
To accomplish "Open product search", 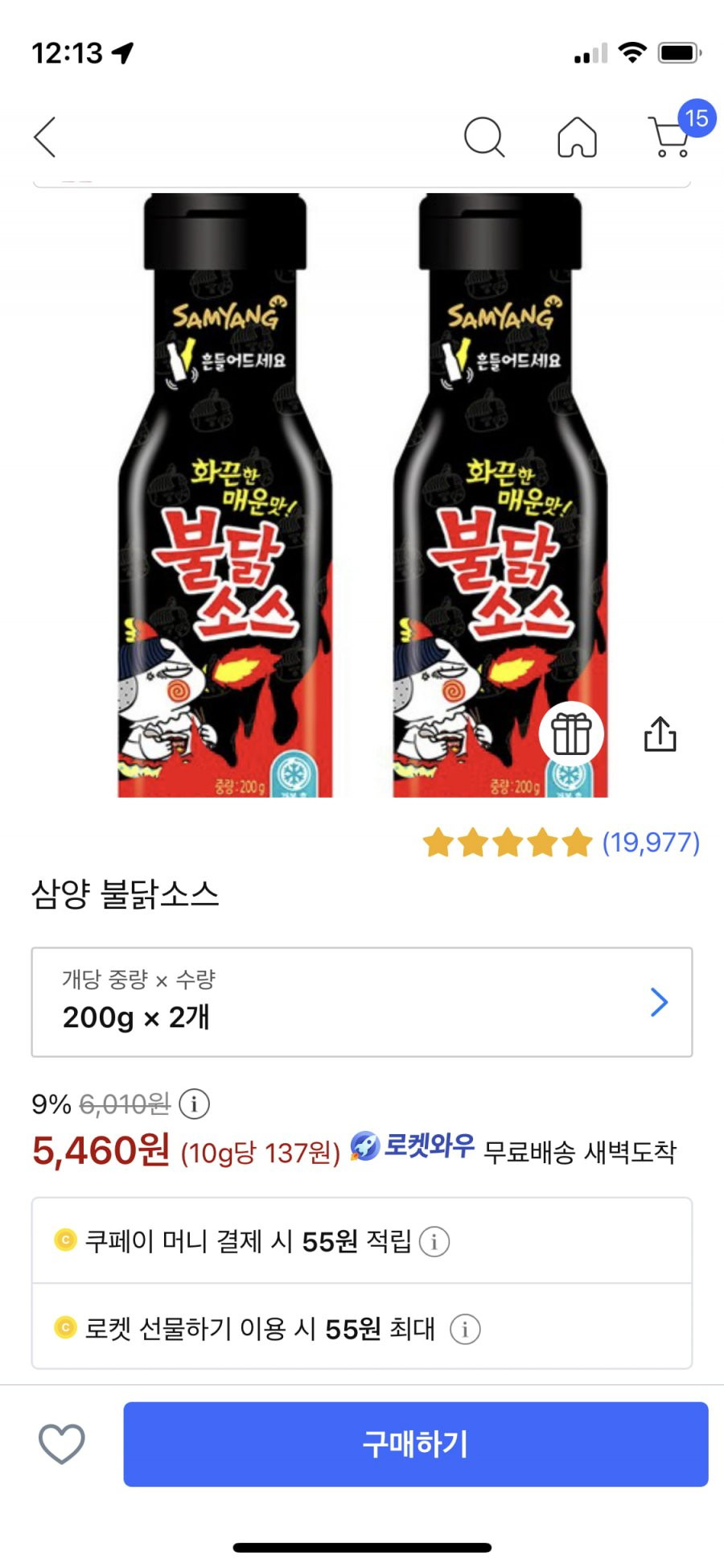I will point(483,137).
